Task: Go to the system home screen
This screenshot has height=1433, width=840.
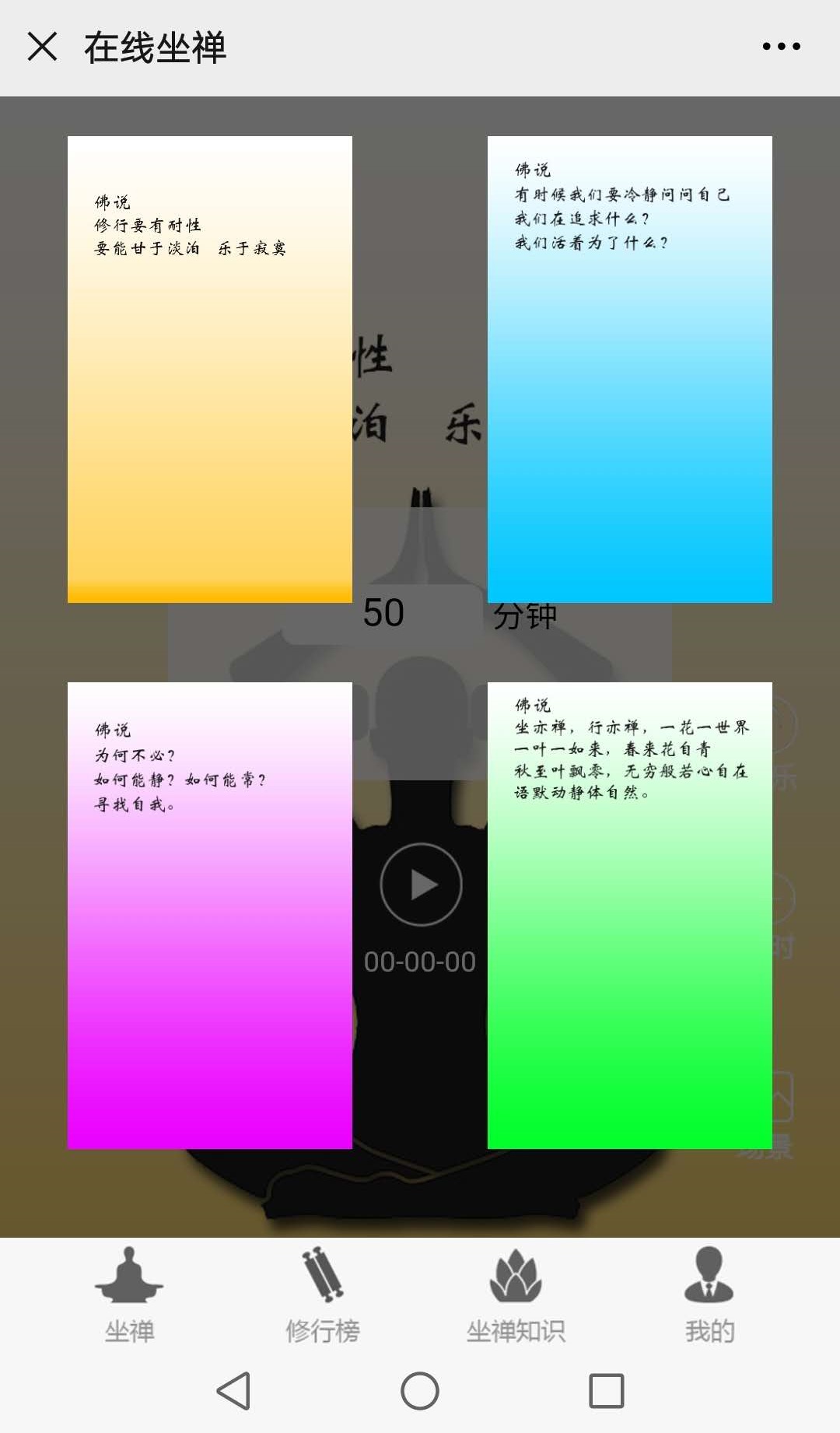Action: coord(420,1391)
